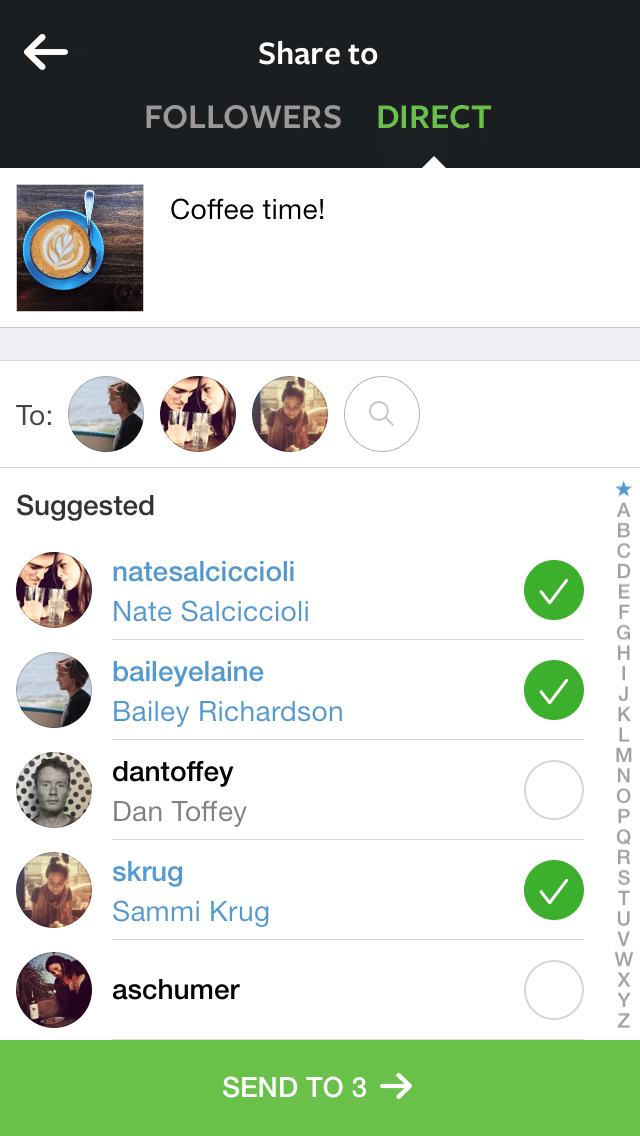Search for a recipient with the magnifier
Viewport: 640px width, 1136px height.
point(381,414)
